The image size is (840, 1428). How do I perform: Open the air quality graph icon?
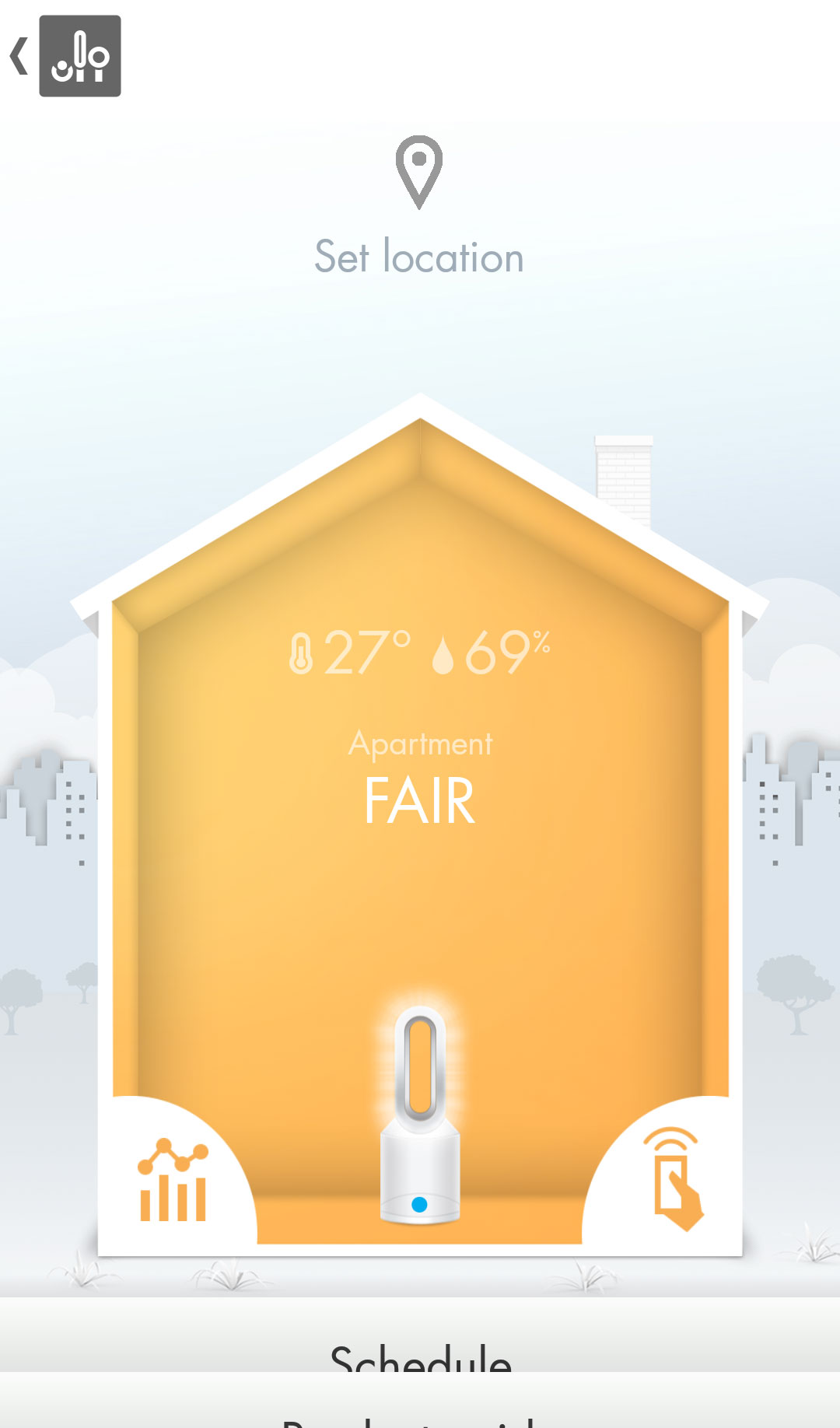[173, 1180]
